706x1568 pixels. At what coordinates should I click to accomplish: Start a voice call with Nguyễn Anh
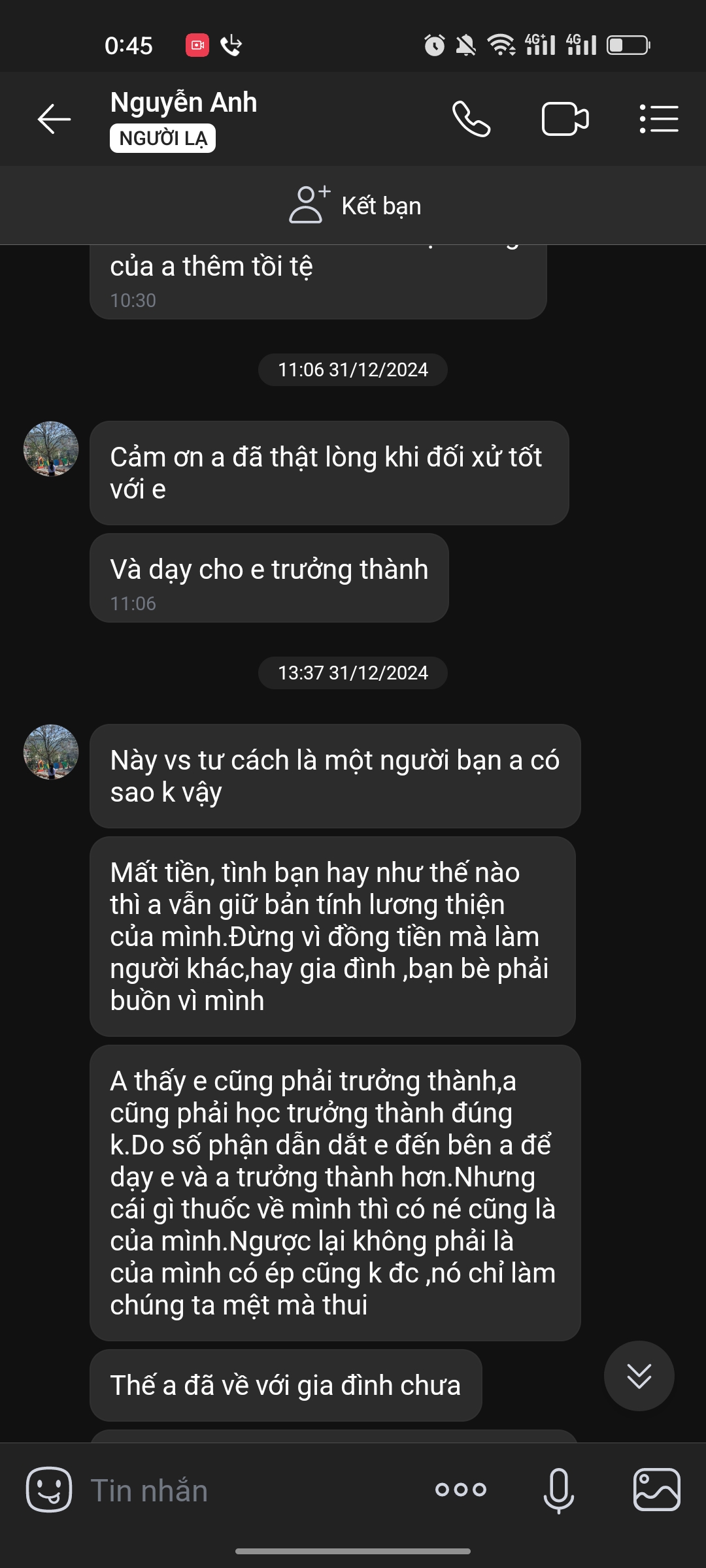(x=471, y=119)
